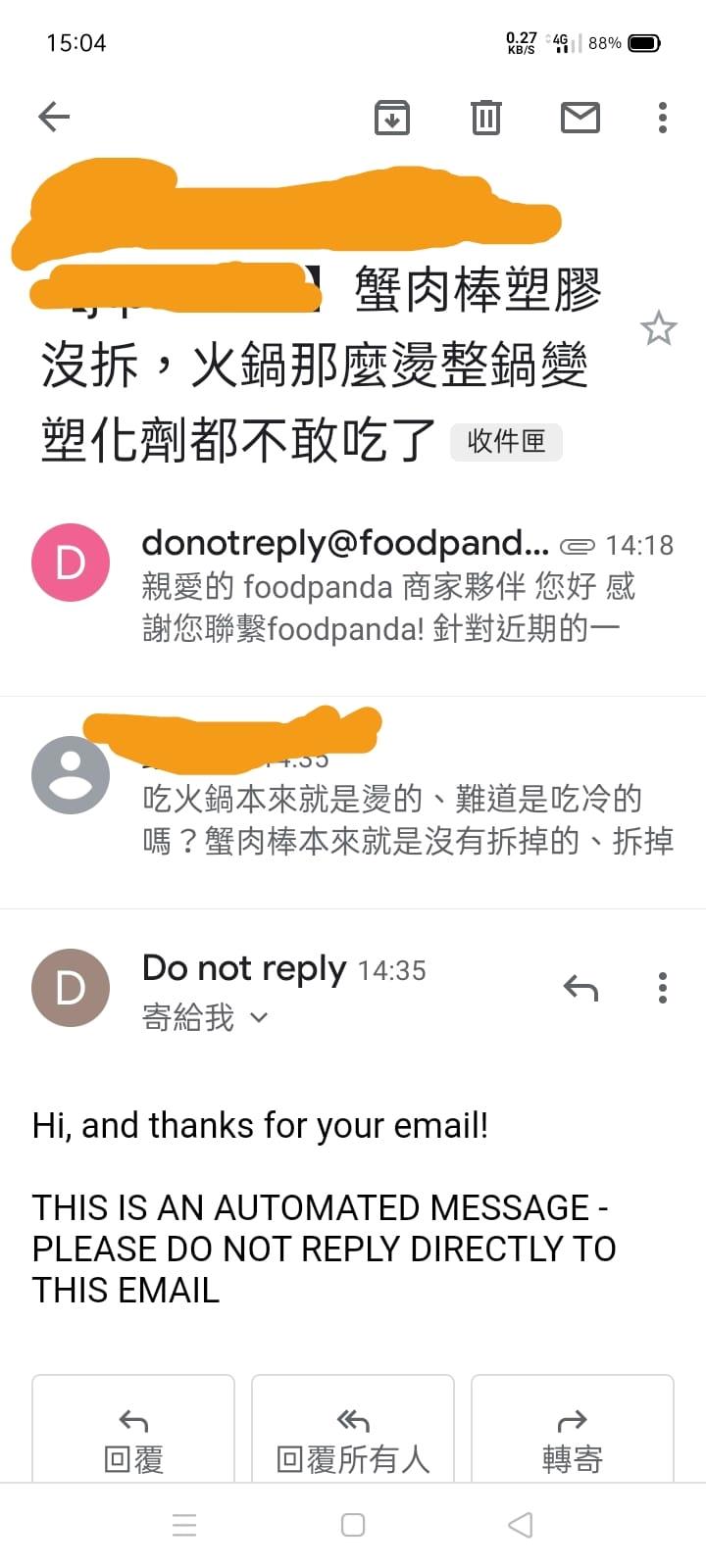Forward the email with 轉寄
The height and width of the screenshot is (1568, 706).
pos(573,1441)
